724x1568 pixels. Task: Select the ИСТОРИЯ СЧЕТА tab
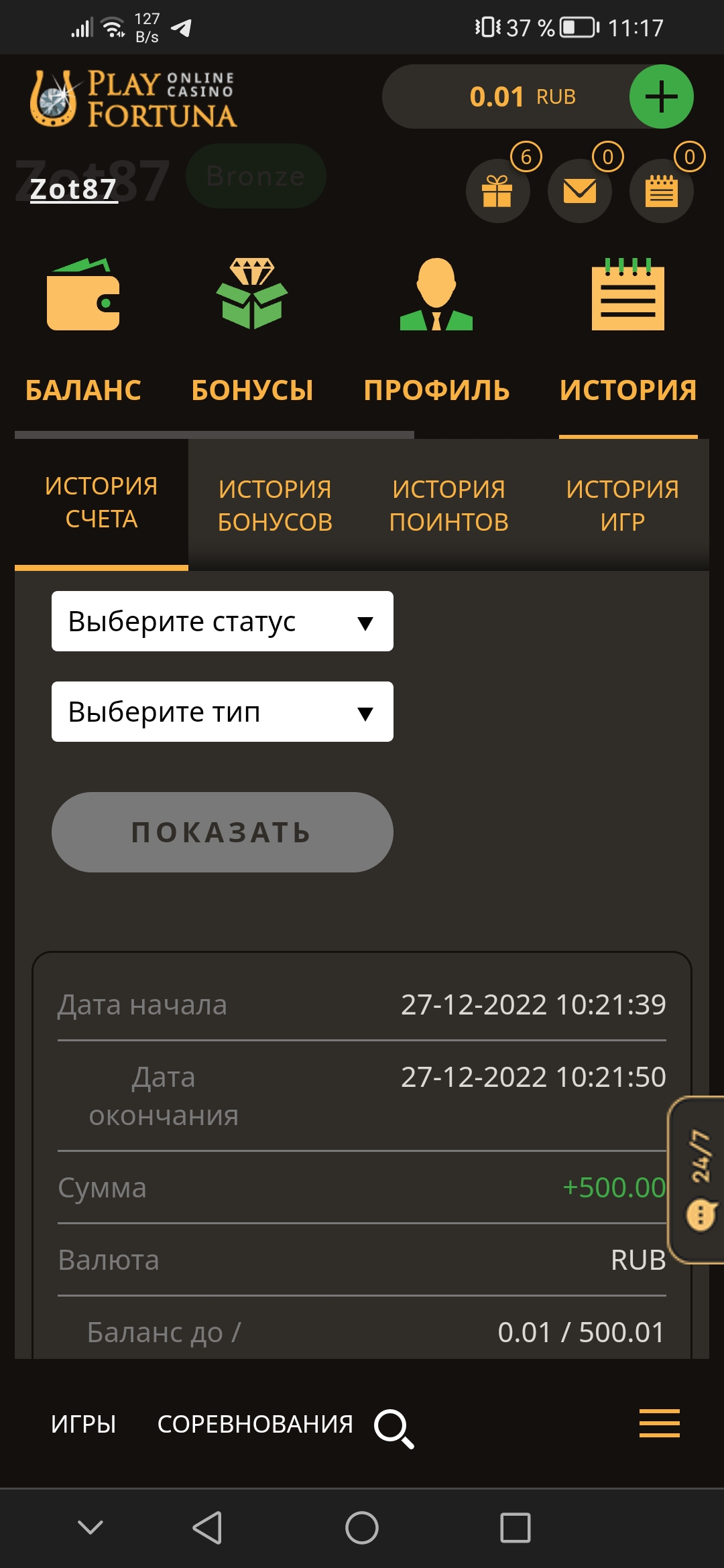[101, 503]
